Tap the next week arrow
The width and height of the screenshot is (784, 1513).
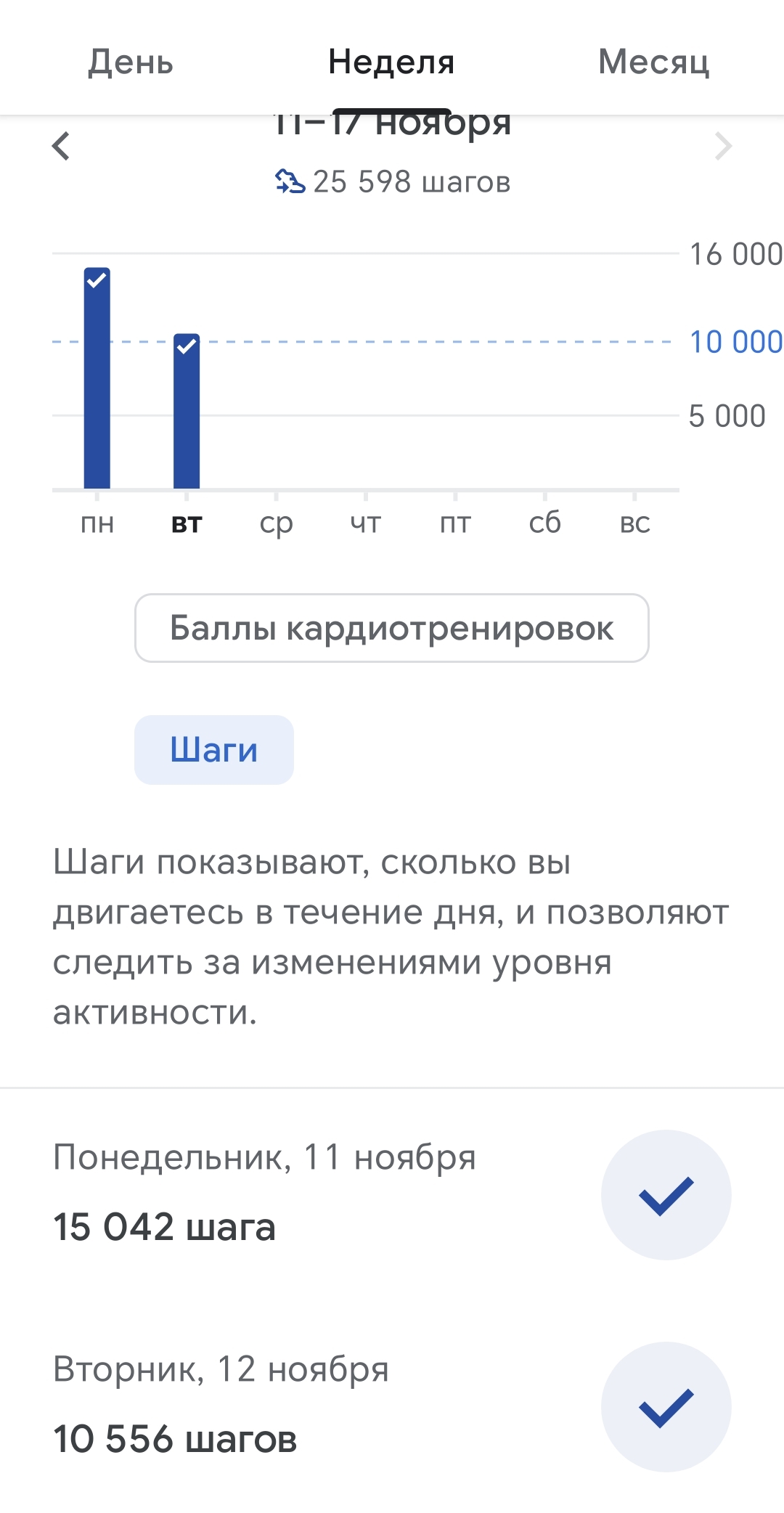pos(723,146)
